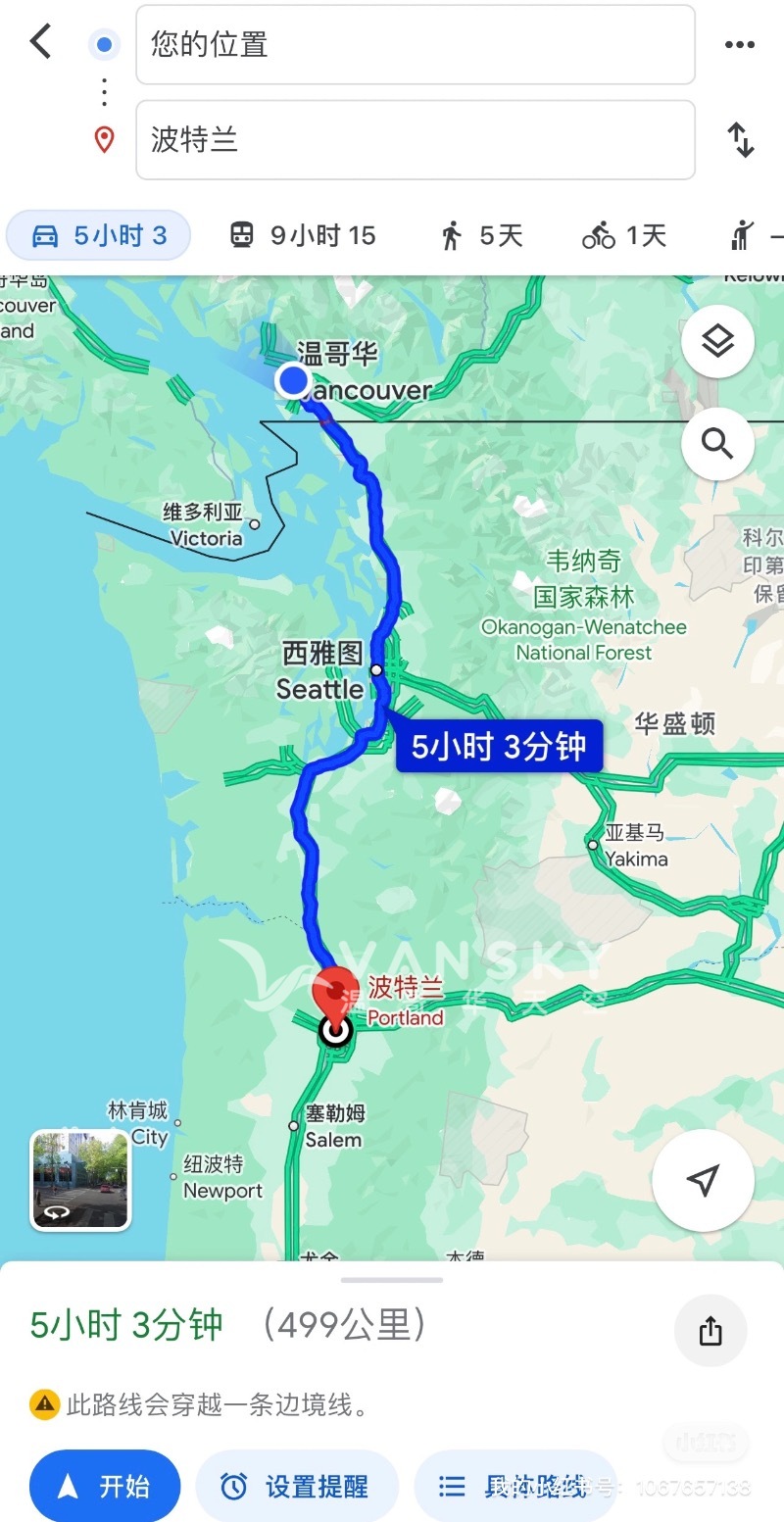This screenshot has width=784, height=1522.
Task: Tap 设置提醒 to set a reminder
Action: 297,1487
